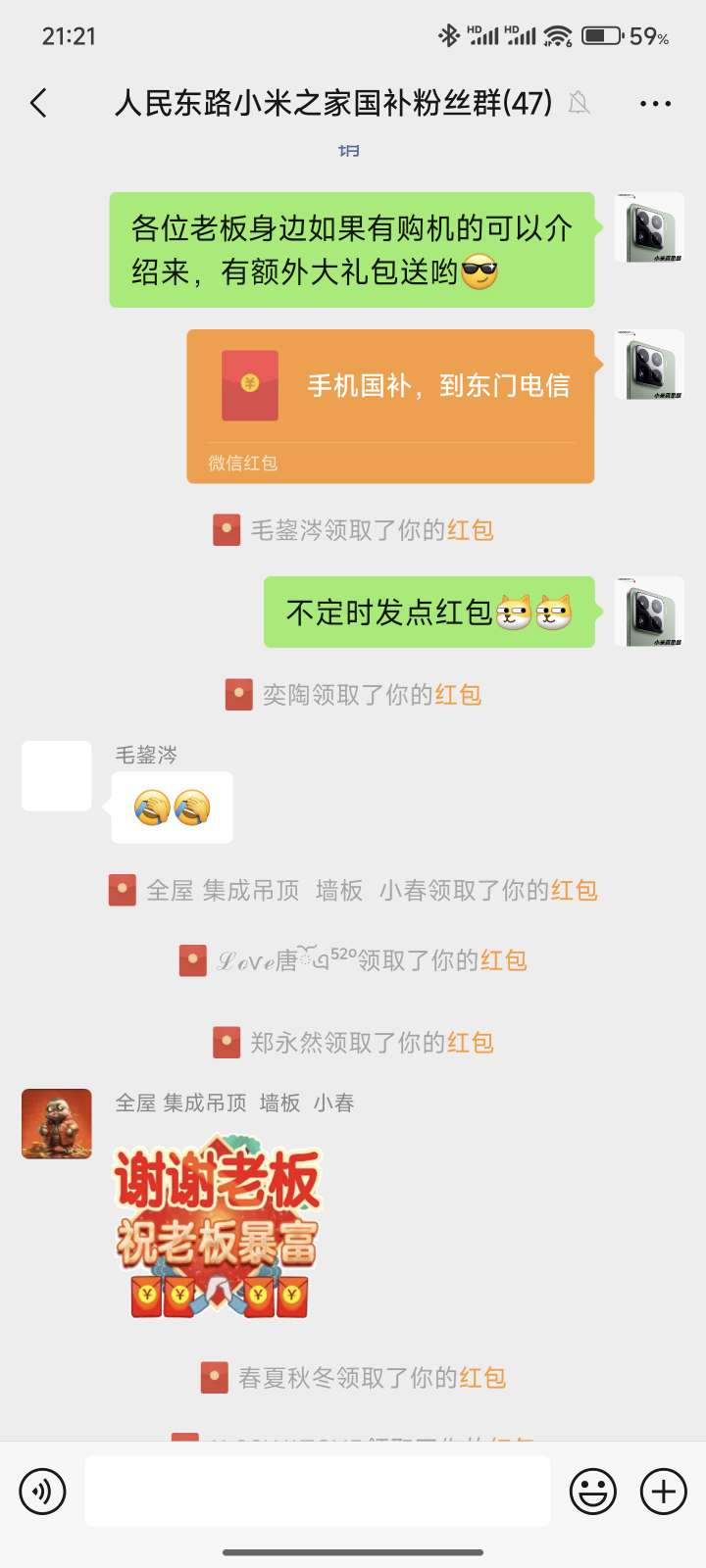
Task: Tap 红包 link in 奕陶 claimed notice
Action: coord(458,695)
